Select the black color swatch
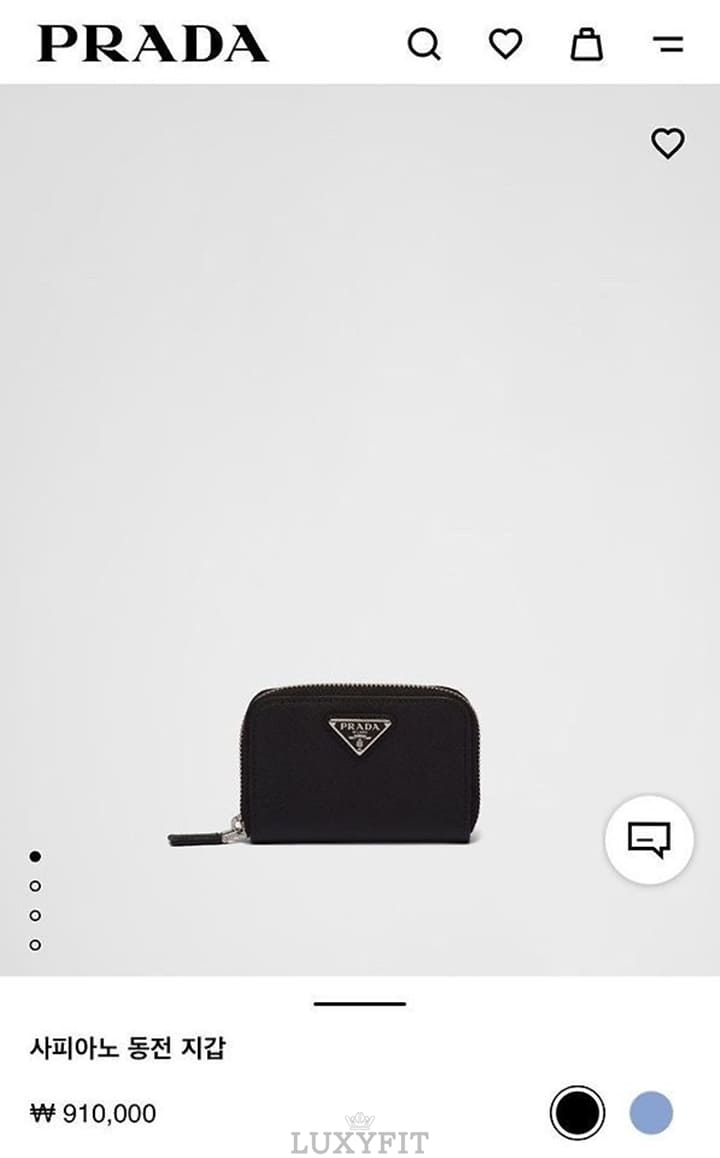 click(x=577, y=1113)
